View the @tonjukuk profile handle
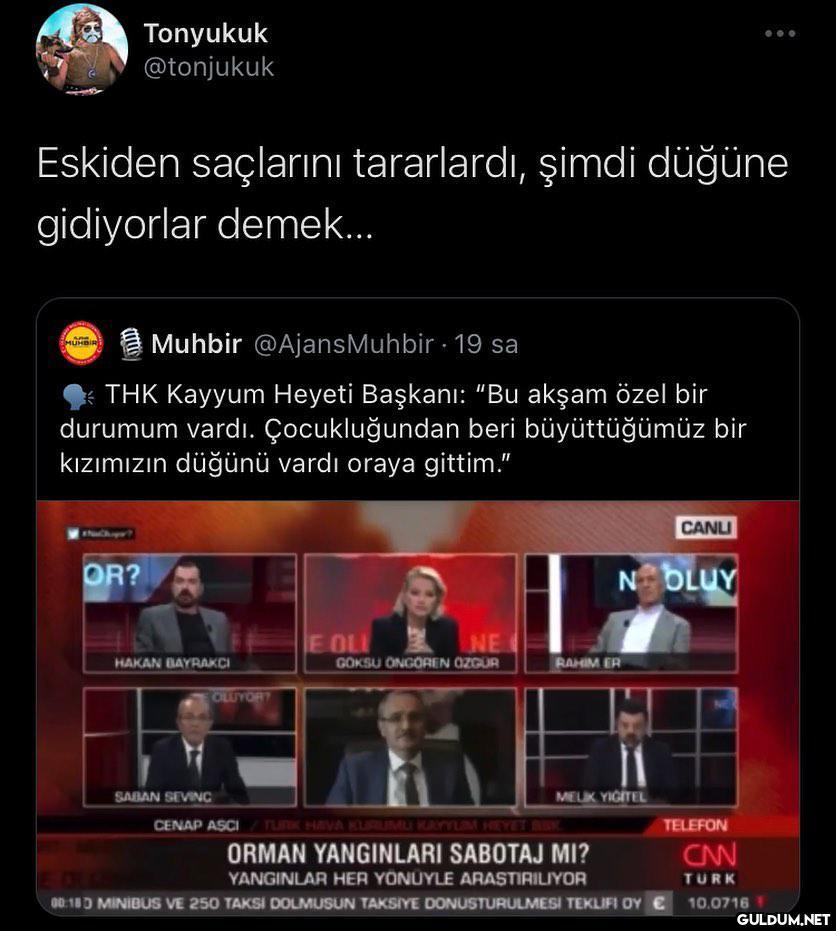Screen dimensions: 836x931 (x=208, y=68)
